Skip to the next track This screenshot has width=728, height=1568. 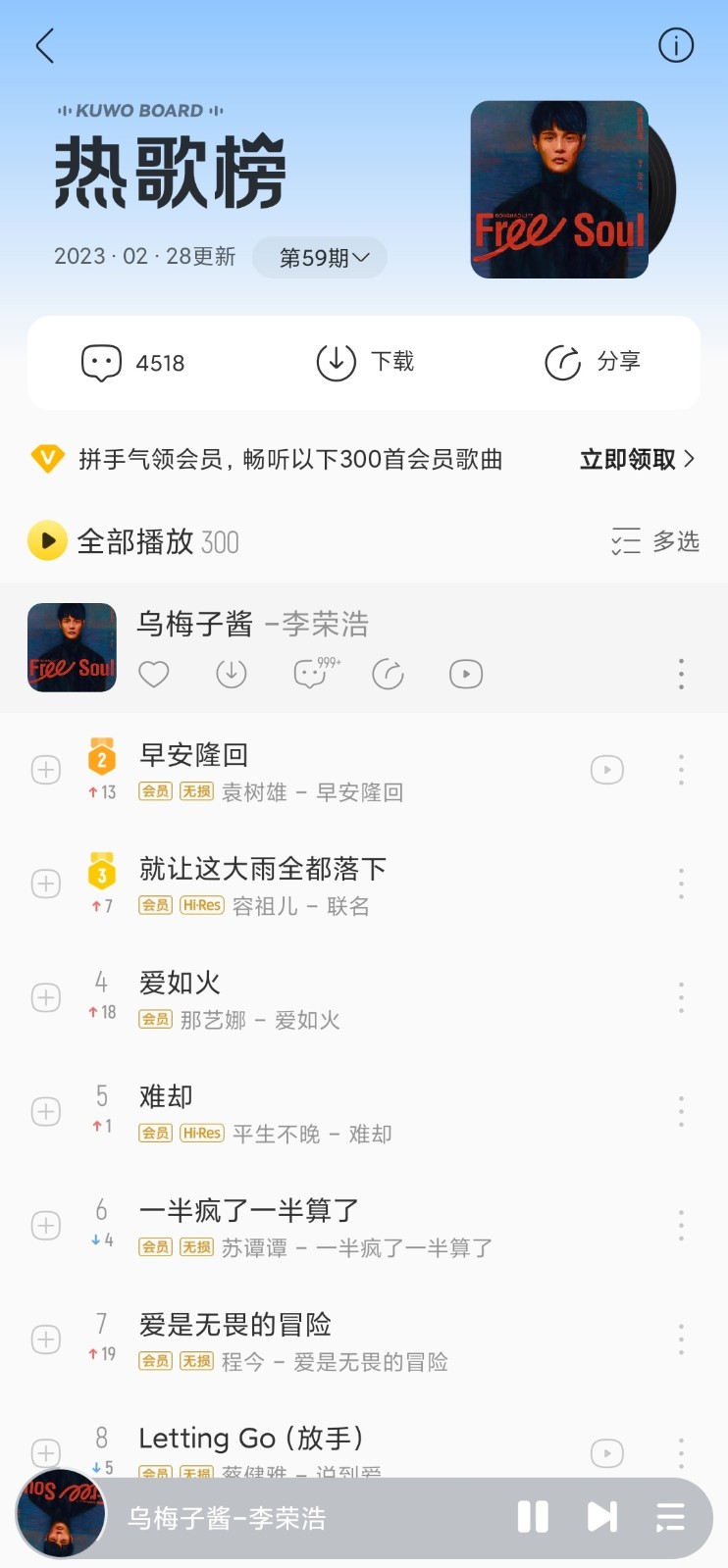[x=601, y=1517]
